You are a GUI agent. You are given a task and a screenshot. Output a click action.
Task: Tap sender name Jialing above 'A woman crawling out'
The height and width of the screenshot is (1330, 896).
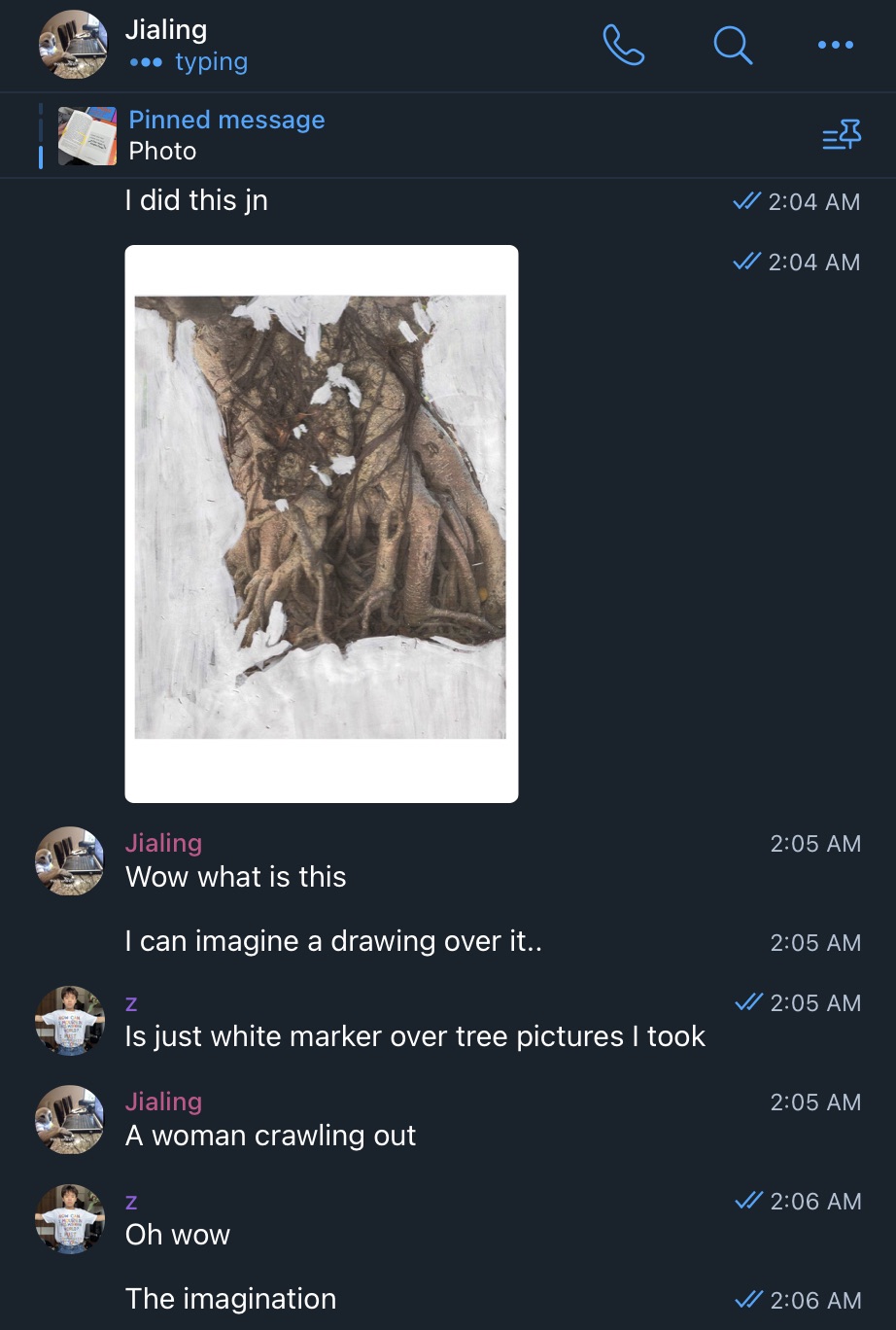(163, 1102)
